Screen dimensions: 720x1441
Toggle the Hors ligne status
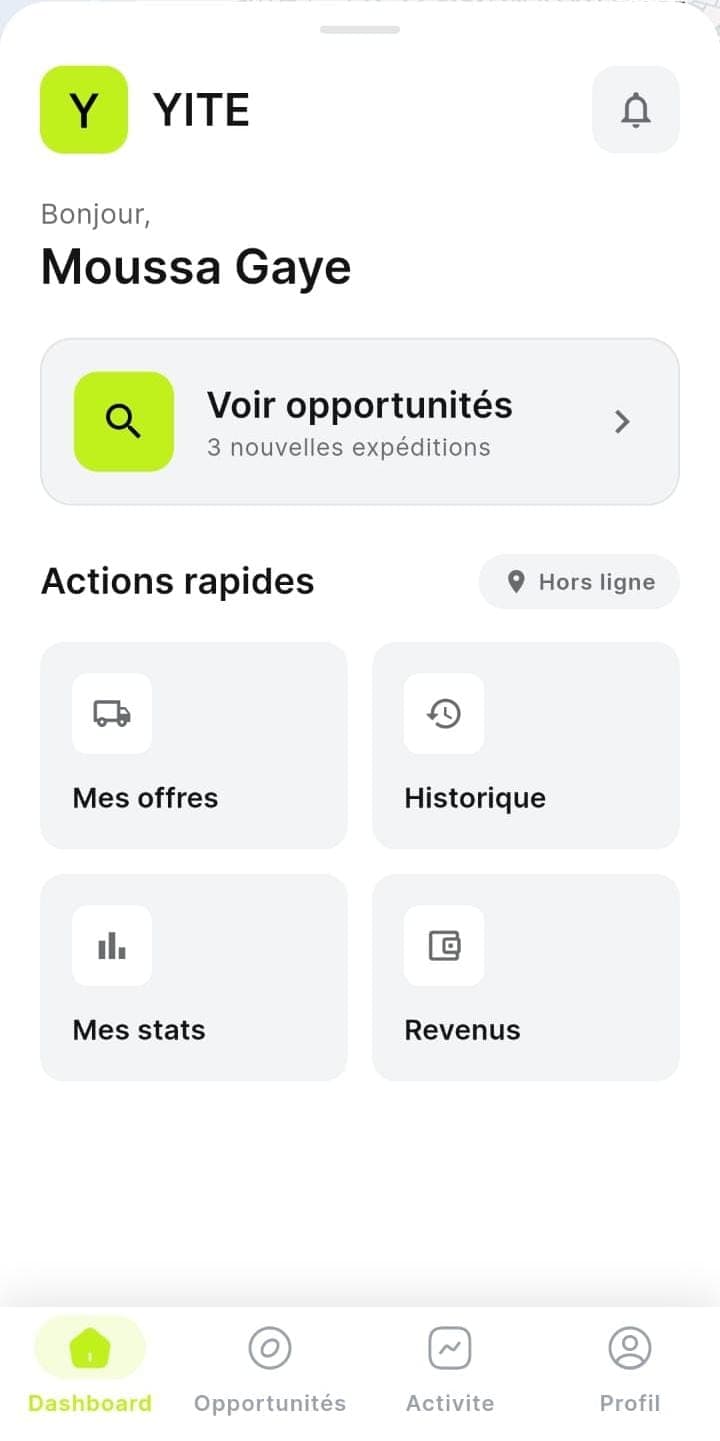579,582
